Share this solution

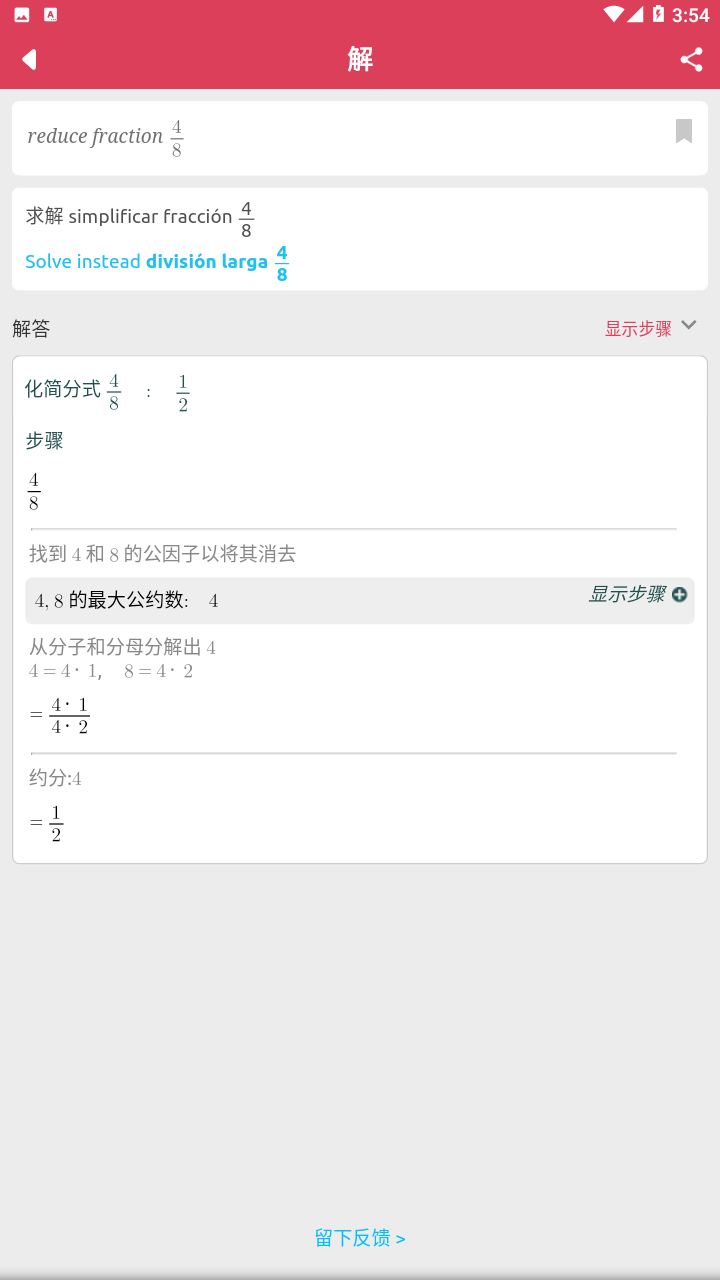pos(691,60)
